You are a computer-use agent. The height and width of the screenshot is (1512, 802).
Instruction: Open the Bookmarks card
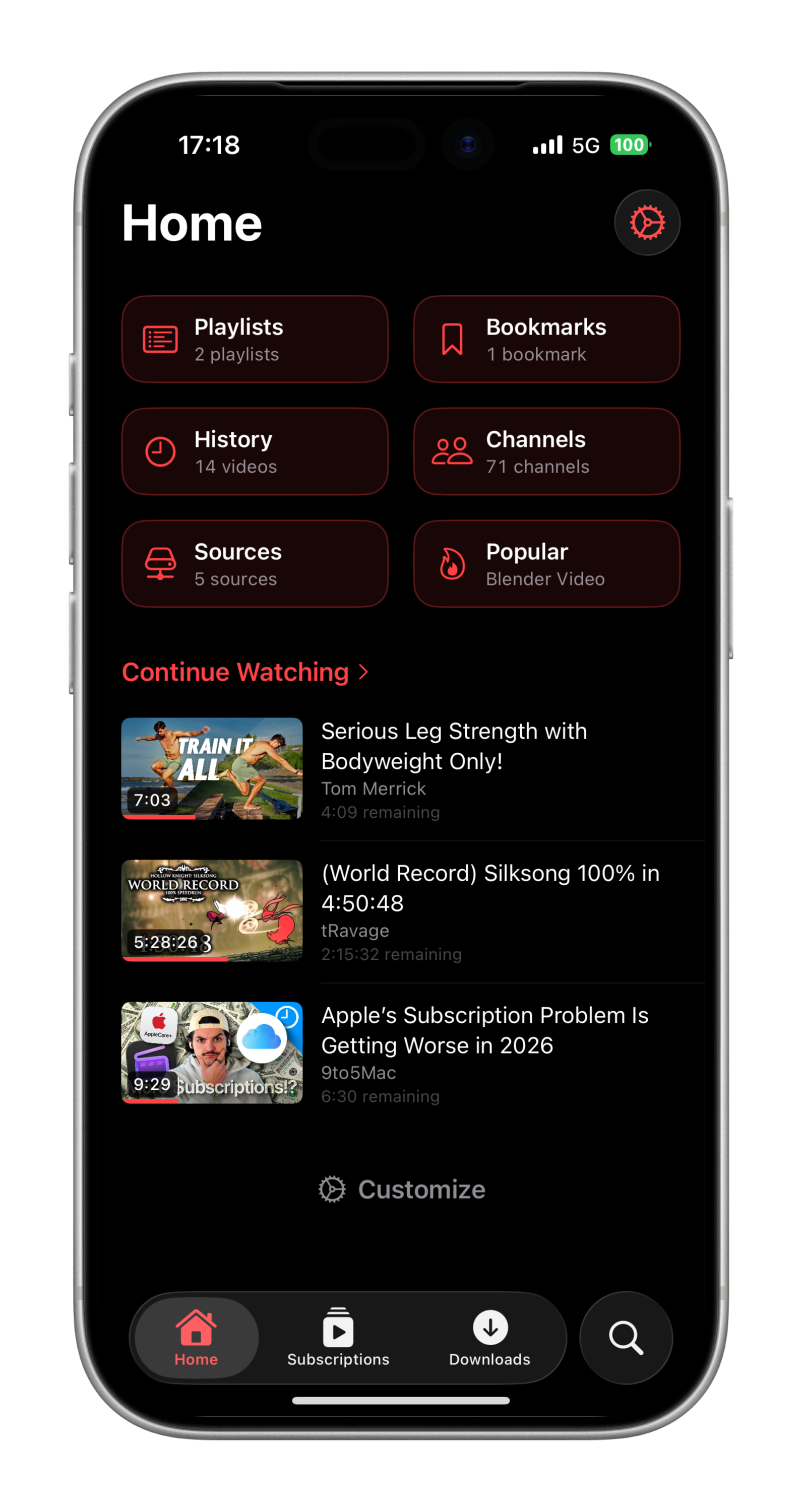[546, 339]
